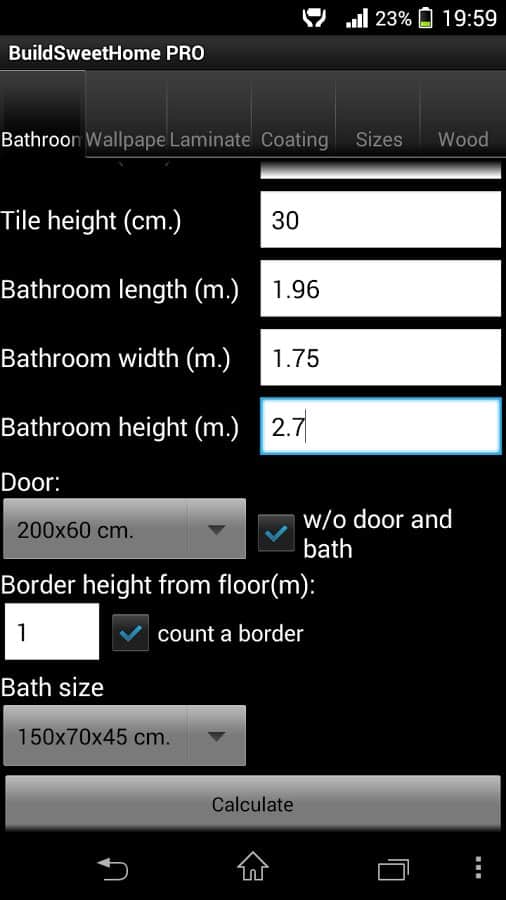Viewport: 506px width, 900px height.
Task: Switch to the Laminate tab
Action: (209, 114)
